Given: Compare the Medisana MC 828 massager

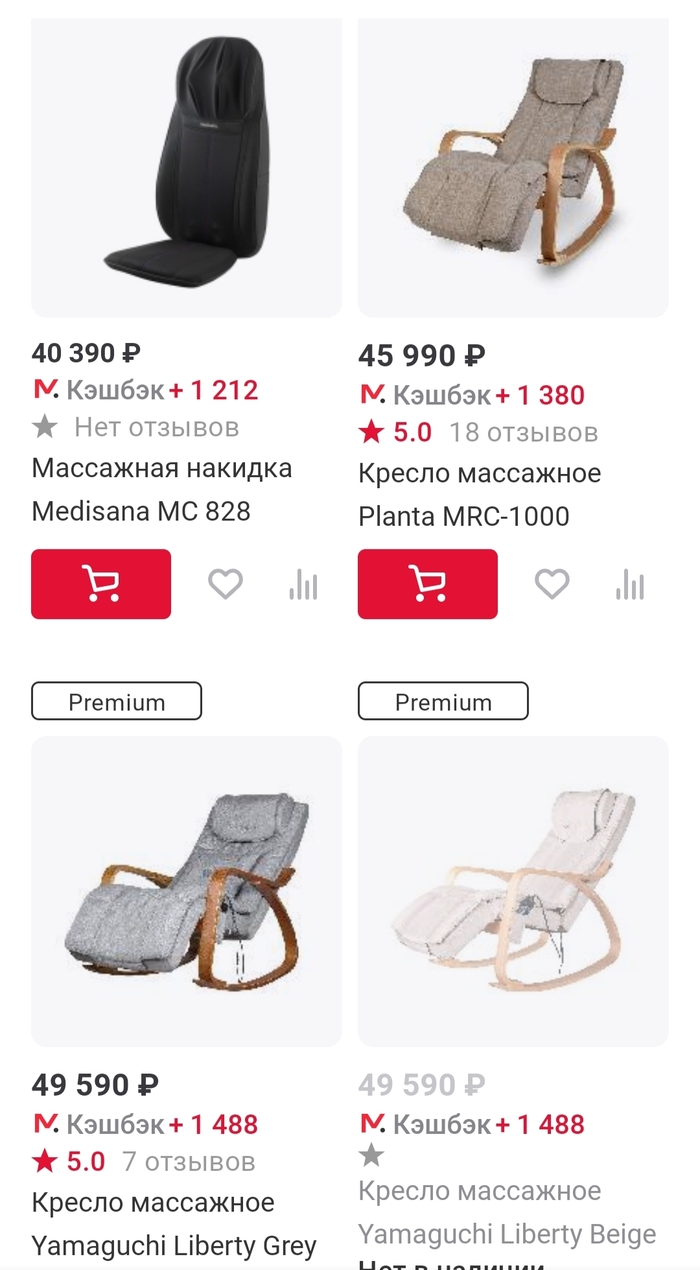Looking at the screenshot, I should 303,585.
